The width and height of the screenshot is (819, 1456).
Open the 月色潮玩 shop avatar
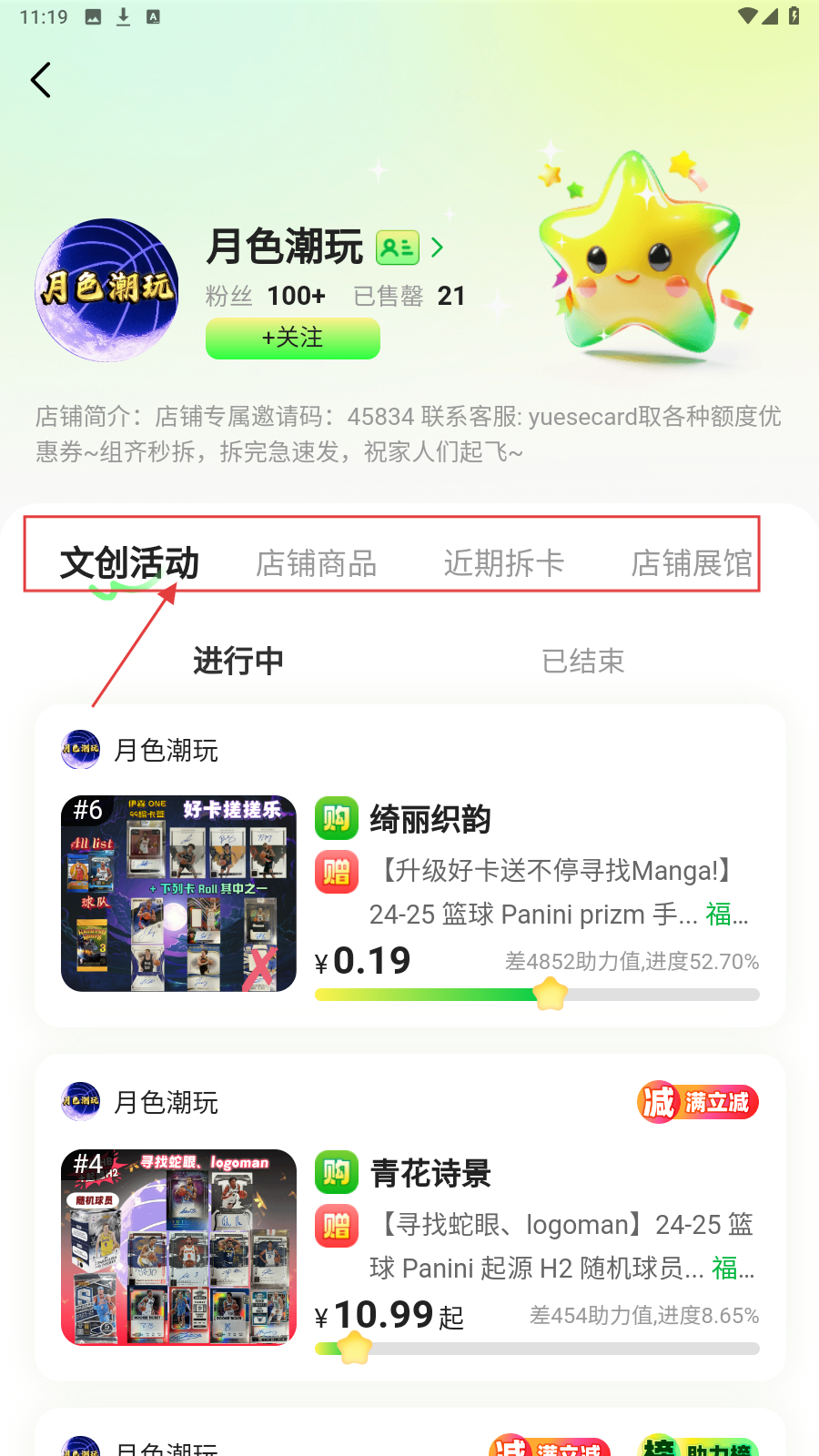[106, 290]
